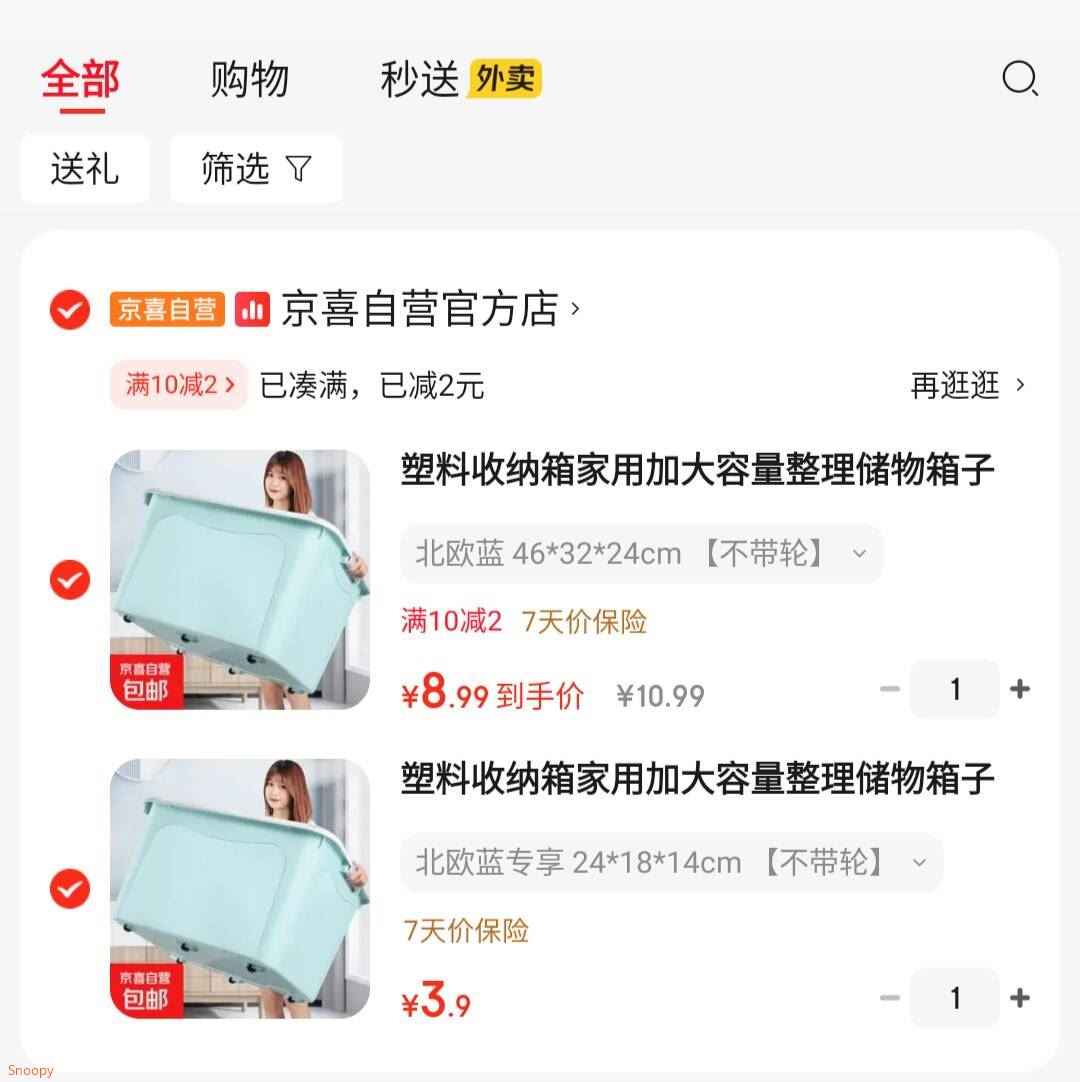Click the 送礼 button

[84, 169]
